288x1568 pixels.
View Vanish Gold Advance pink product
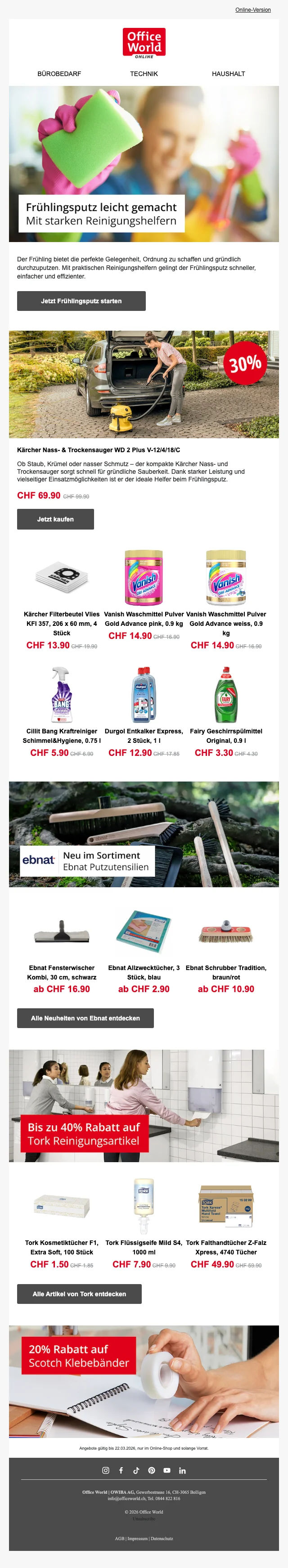click(x=144, y=619)
